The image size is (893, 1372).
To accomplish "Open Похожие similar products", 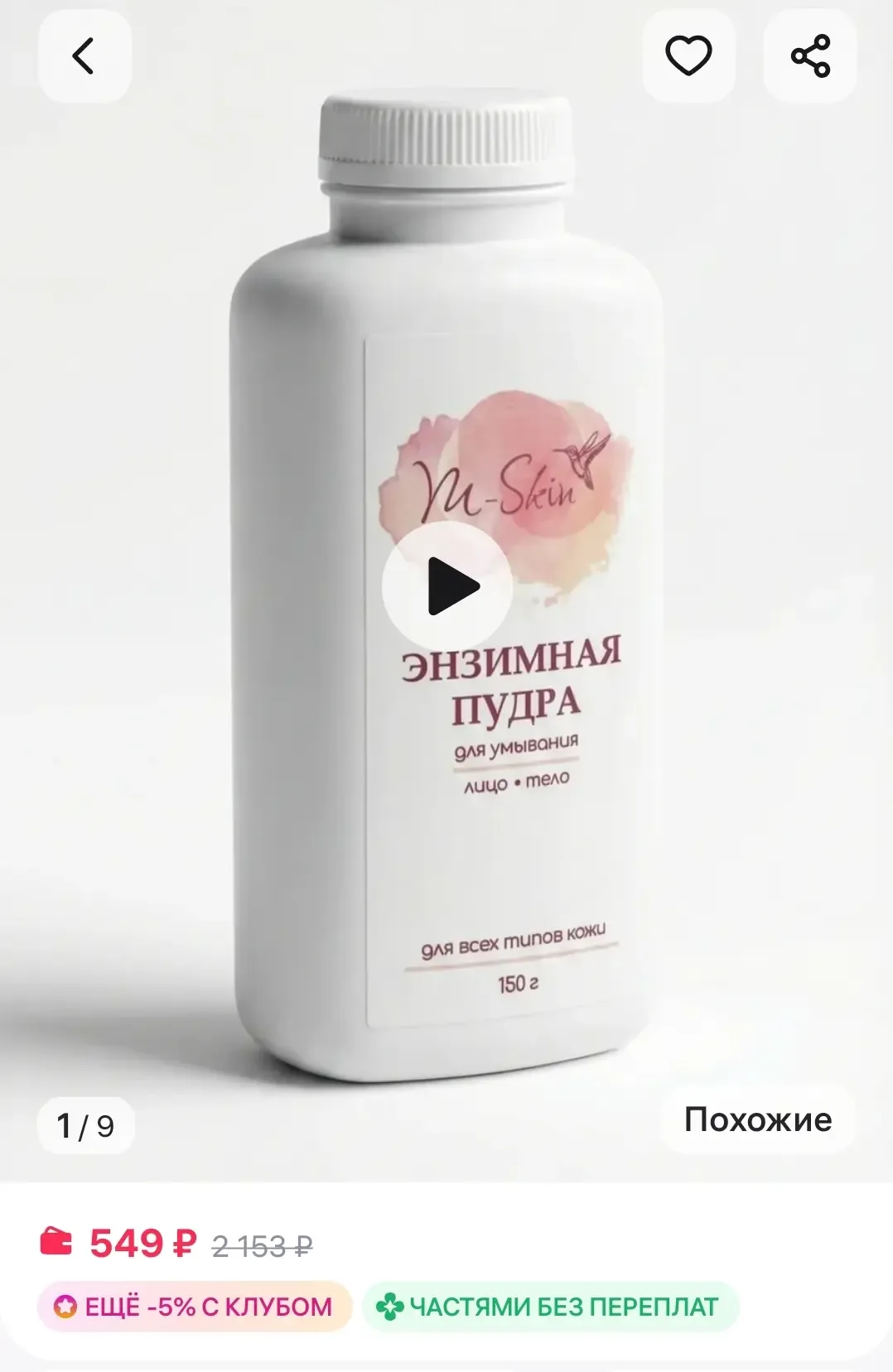I will pyautogui.click(x=757, y=1120).
